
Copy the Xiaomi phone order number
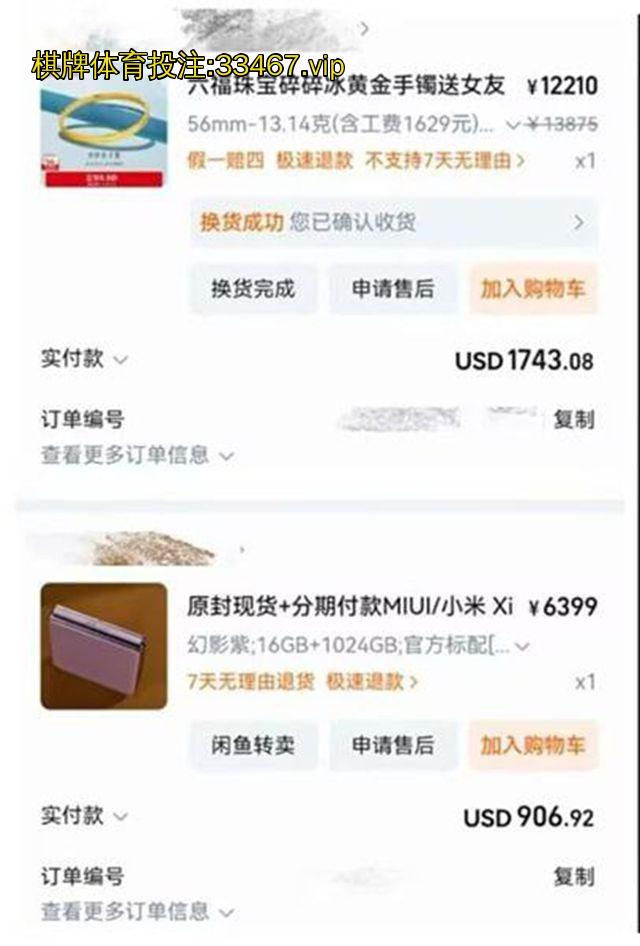[x=573, y=877]
